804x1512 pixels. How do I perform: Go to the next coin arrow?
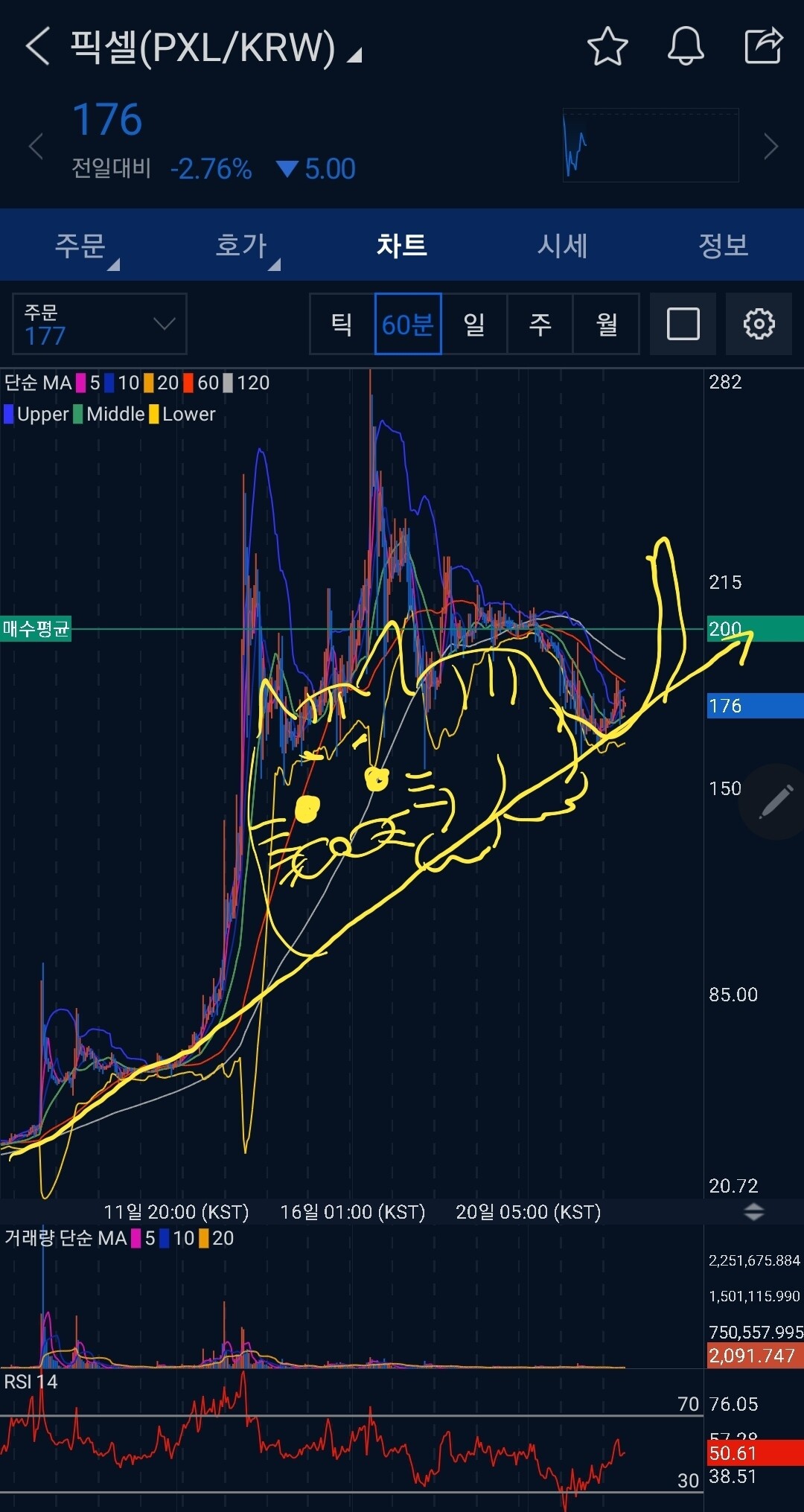(771, 146)
